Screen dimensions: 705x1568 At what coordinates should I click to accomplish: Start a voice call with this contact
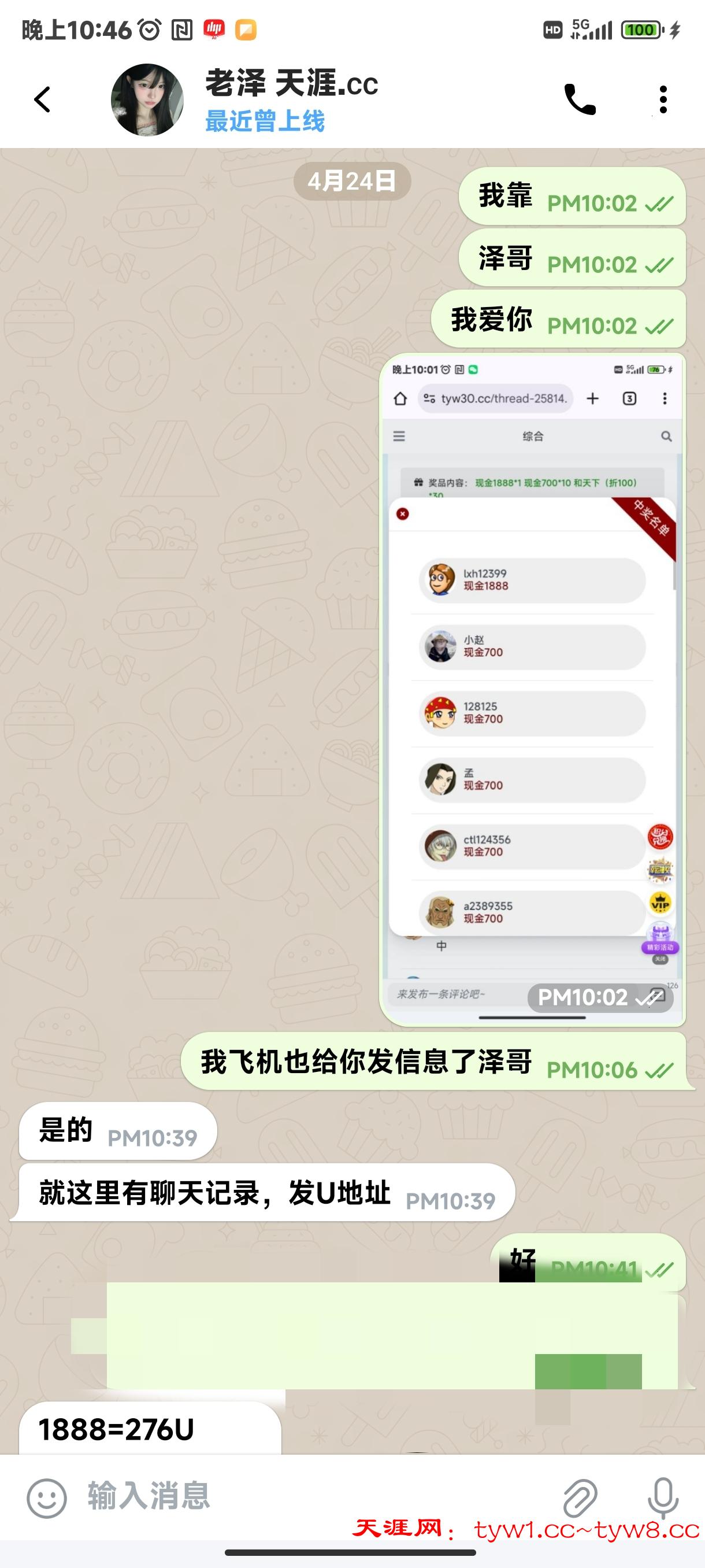tap(580, 99)
